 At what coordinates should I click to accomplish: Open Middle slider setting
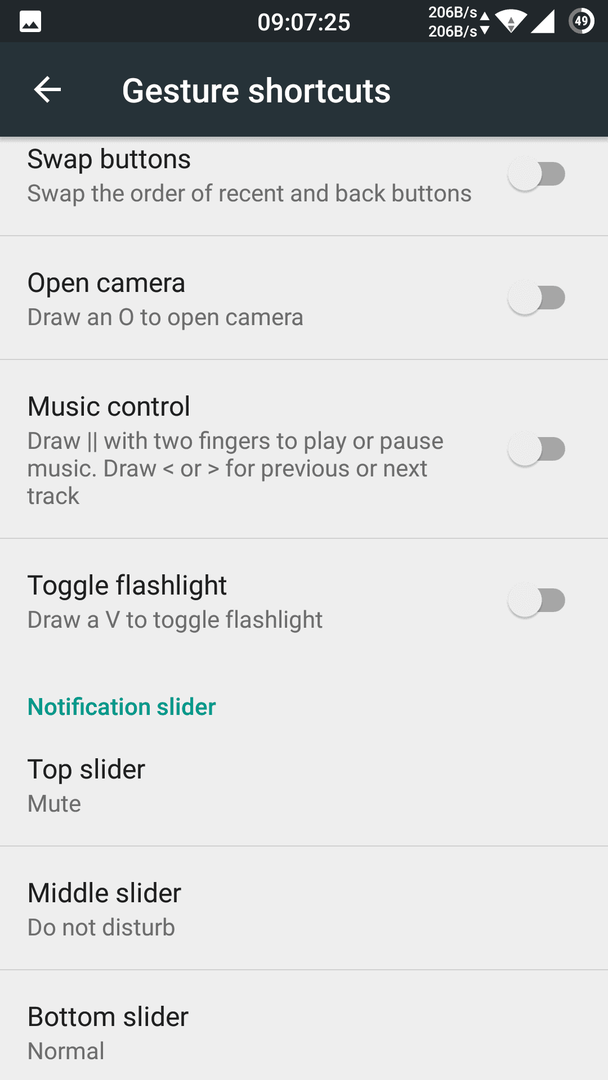coord(304,908)
